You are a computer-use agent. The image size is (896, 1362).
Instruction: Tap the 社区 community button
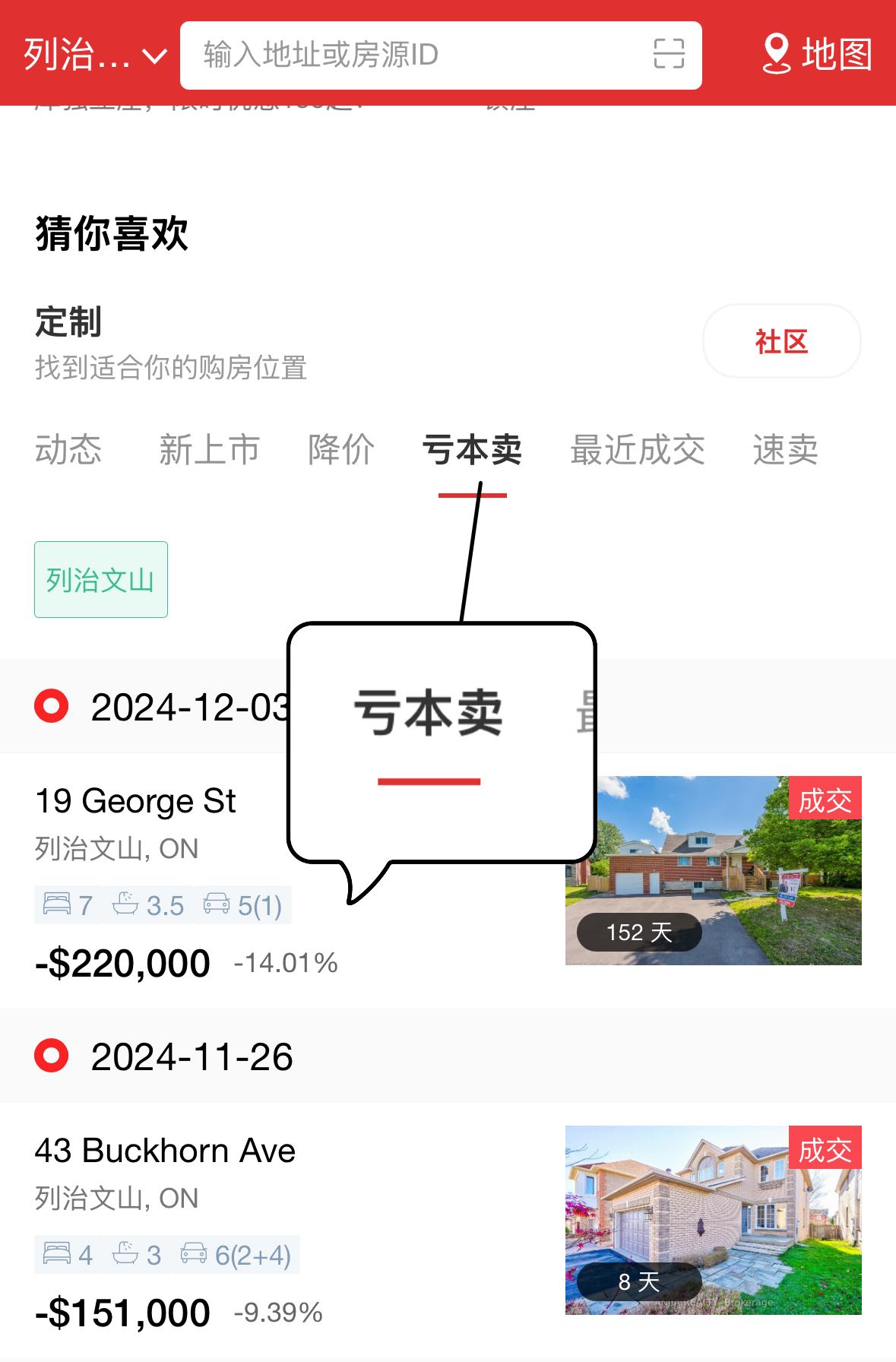pos(781,341)
